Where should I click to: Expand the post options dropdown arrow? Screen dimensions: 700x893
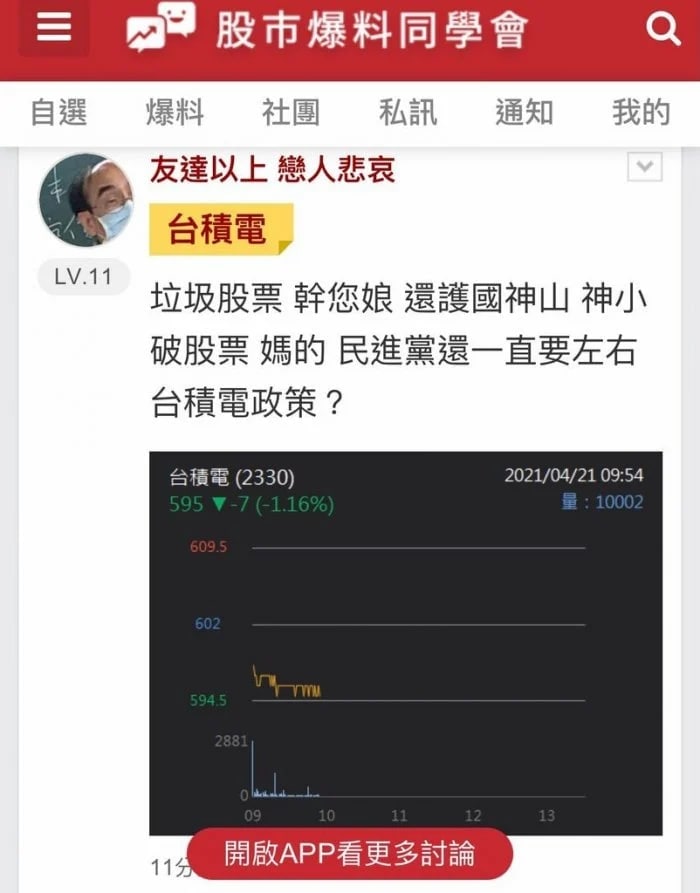(x=645, y=167)
